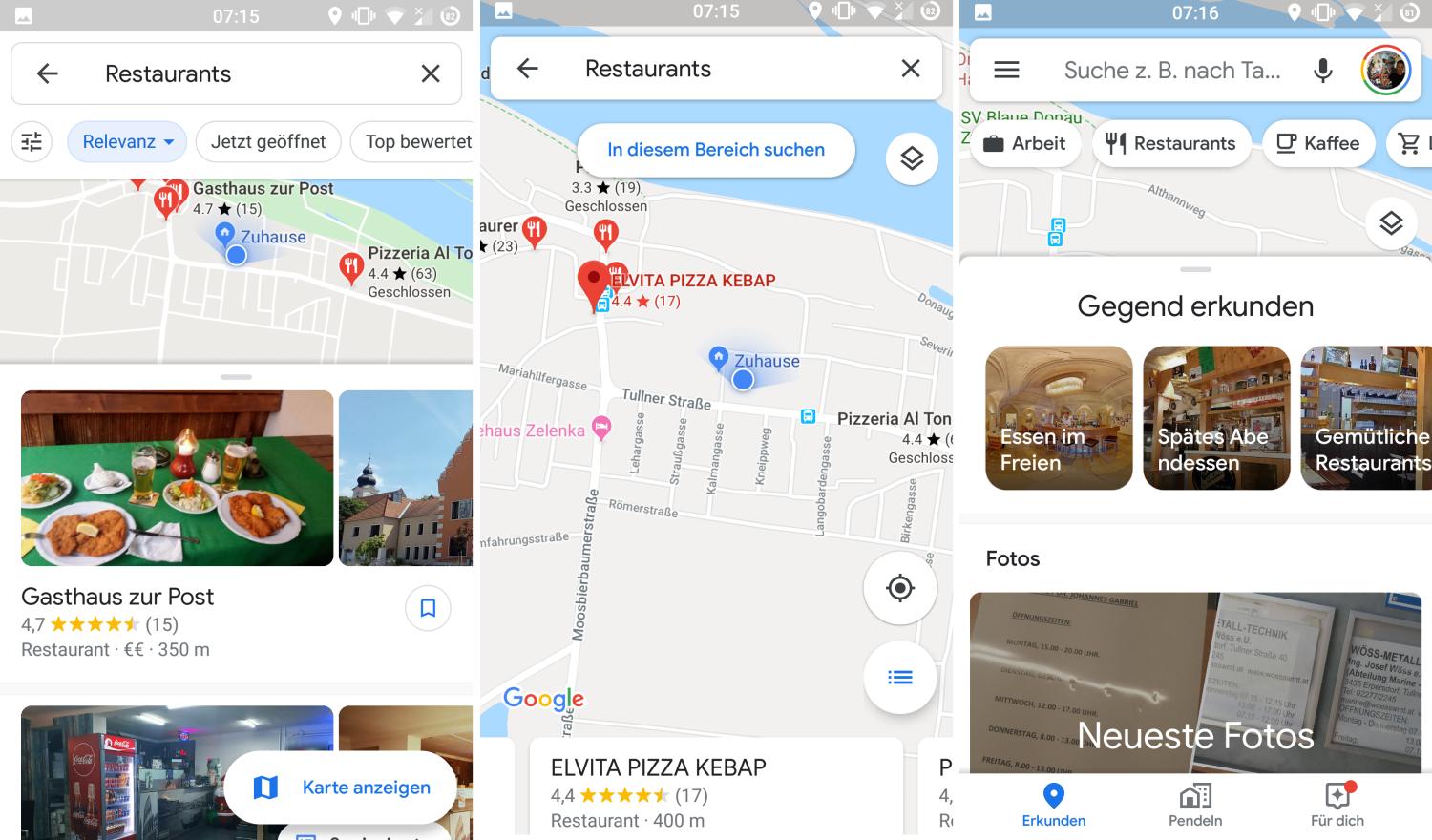Tap the Suche z. B. nach search field
This screenshot has width=1432, height=840.
click(x=1171, y=70)
